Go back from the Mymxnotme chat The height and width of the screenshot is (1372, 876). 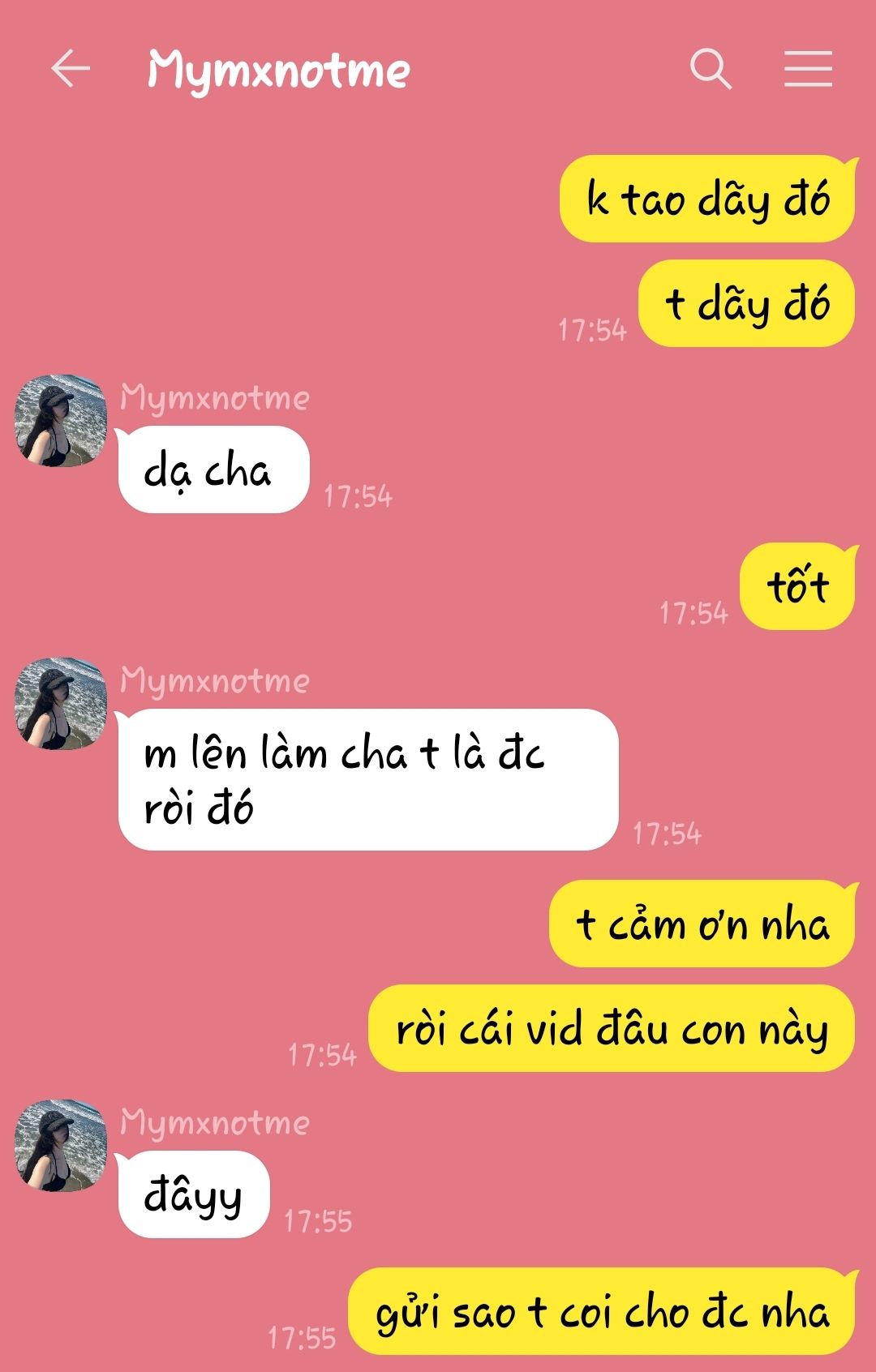coord(71,68)
